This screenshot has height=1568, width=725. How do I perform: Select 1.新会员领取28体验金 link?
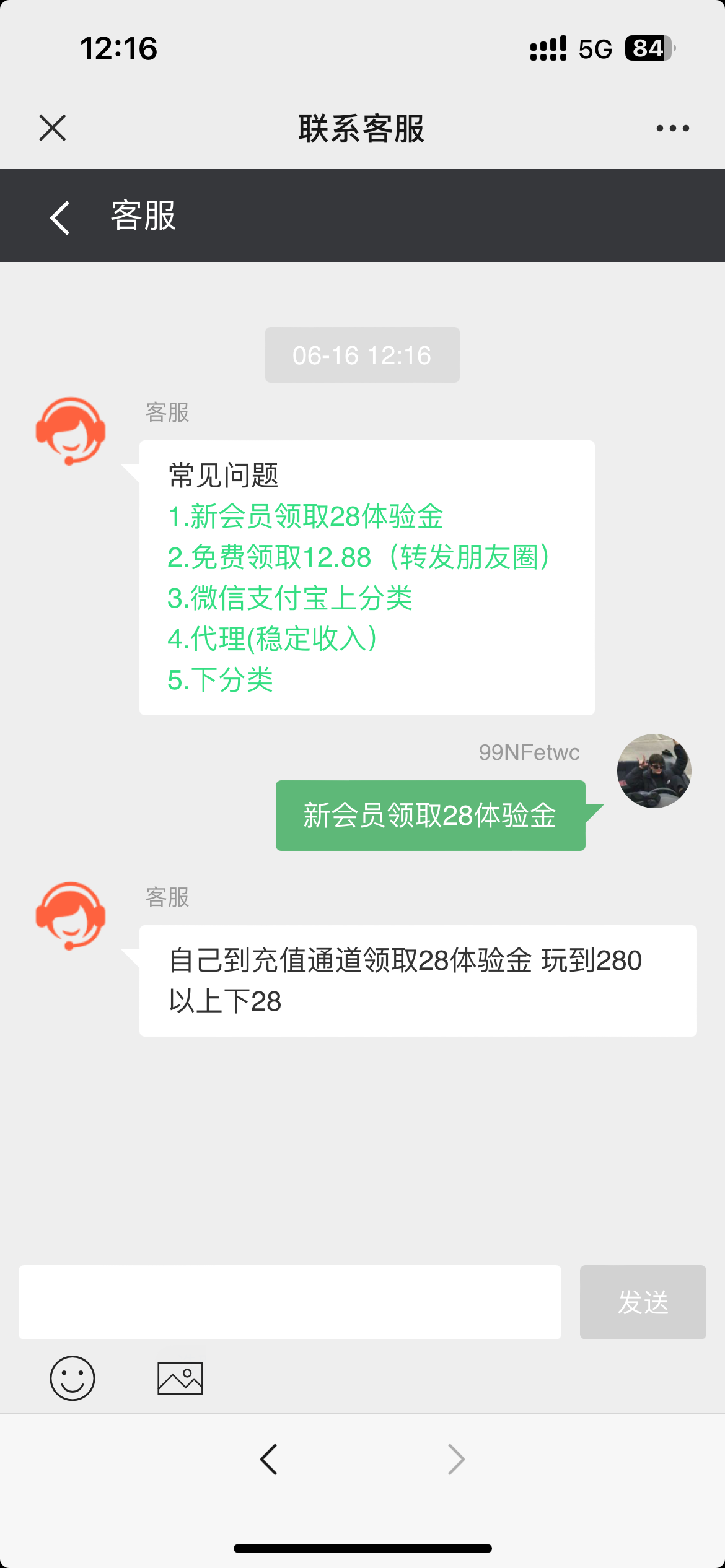305,516
